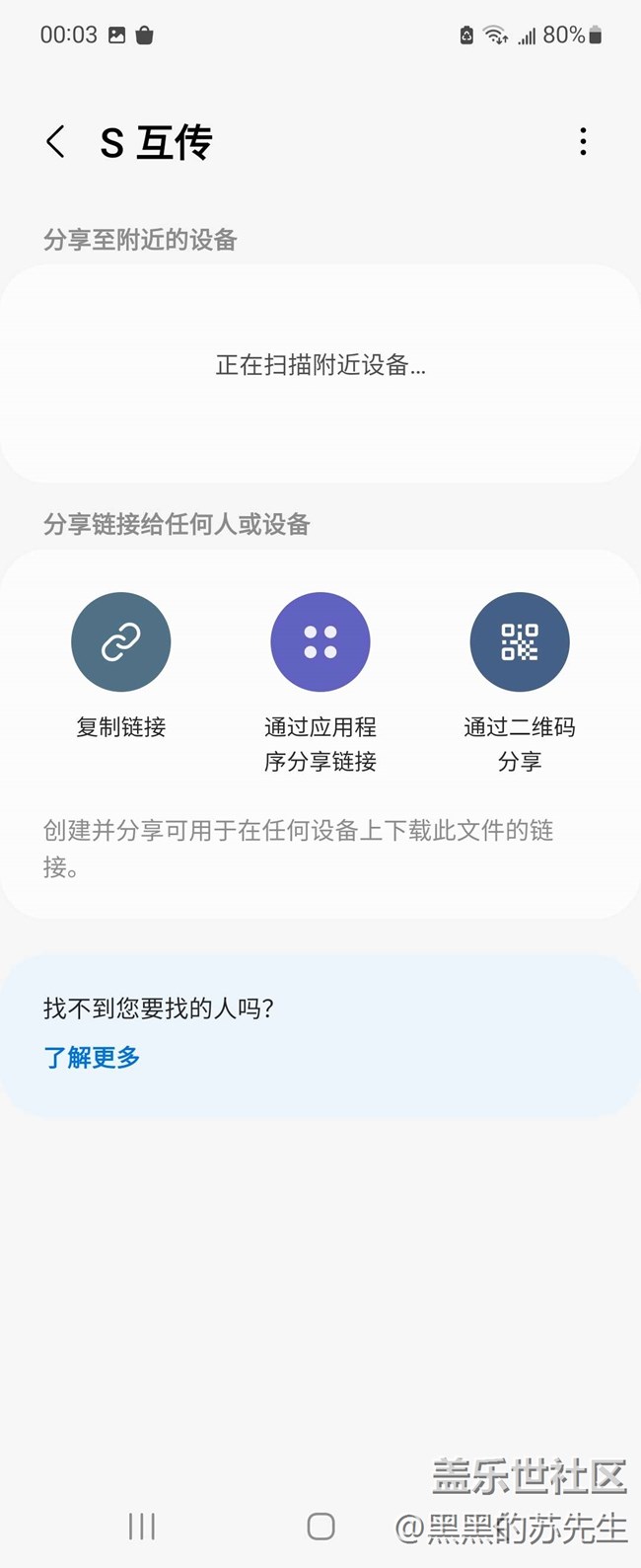The width and height of the screenshot is (641, 1568).
Task: Open the three-dot overflow menu
Action: pyautogui.click(x=583, y=142)
